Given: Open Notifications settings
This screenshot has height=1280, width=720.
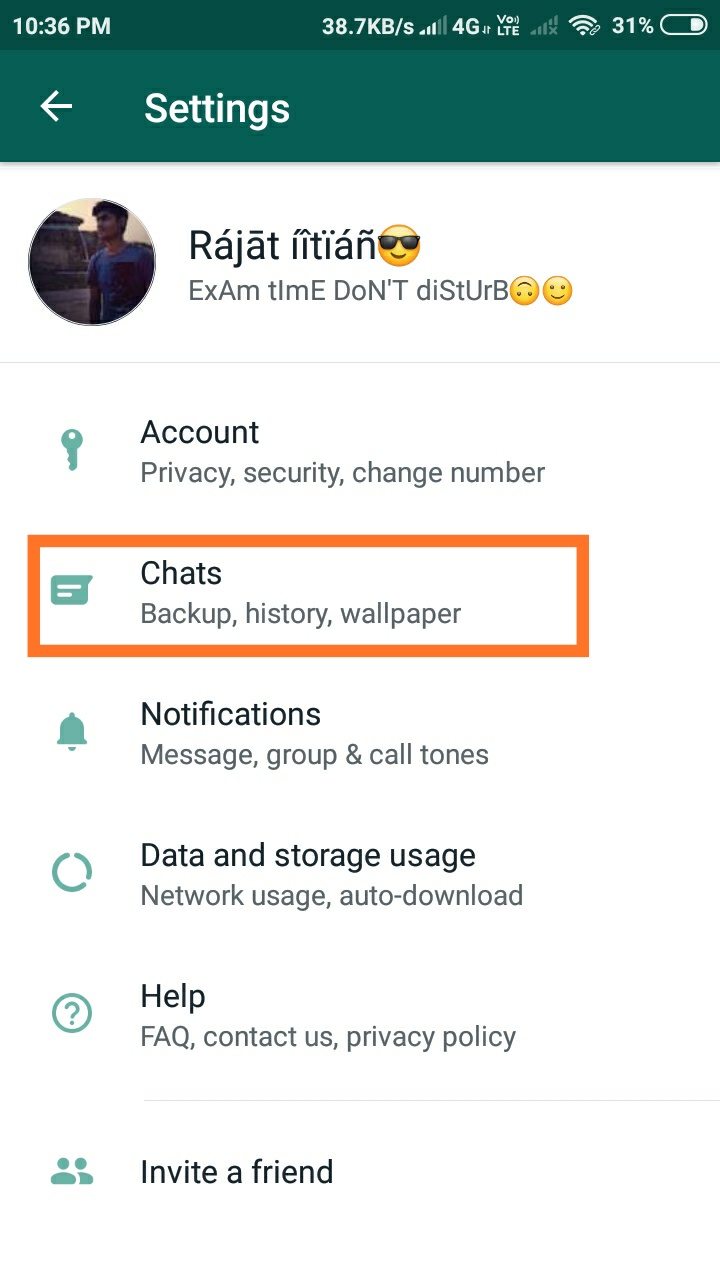Looking at the screenshot, I should click(x=314, y=734).
